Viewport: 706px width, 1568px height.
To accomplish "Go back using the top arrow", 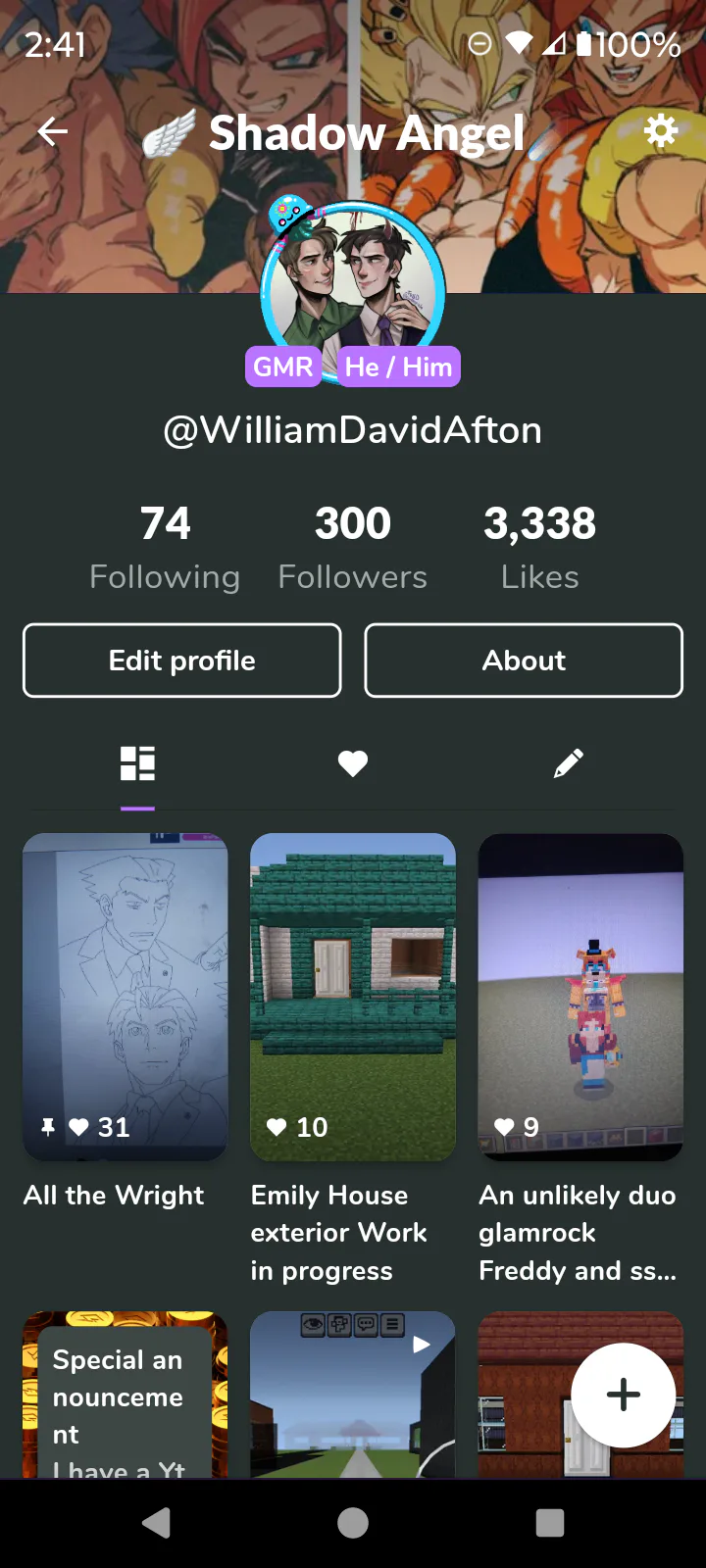I will click(x=53, y=131).
